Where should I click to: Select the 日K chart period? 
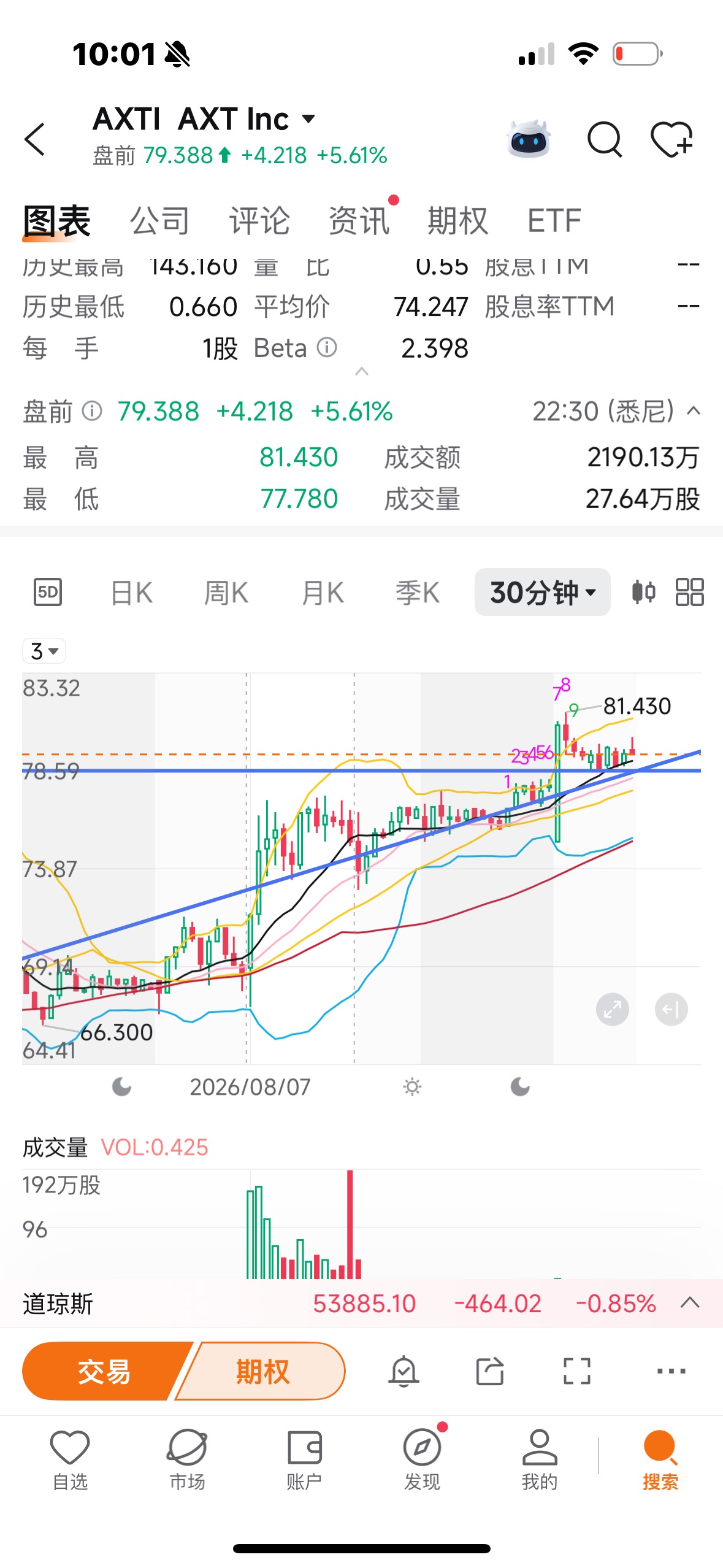131,593
